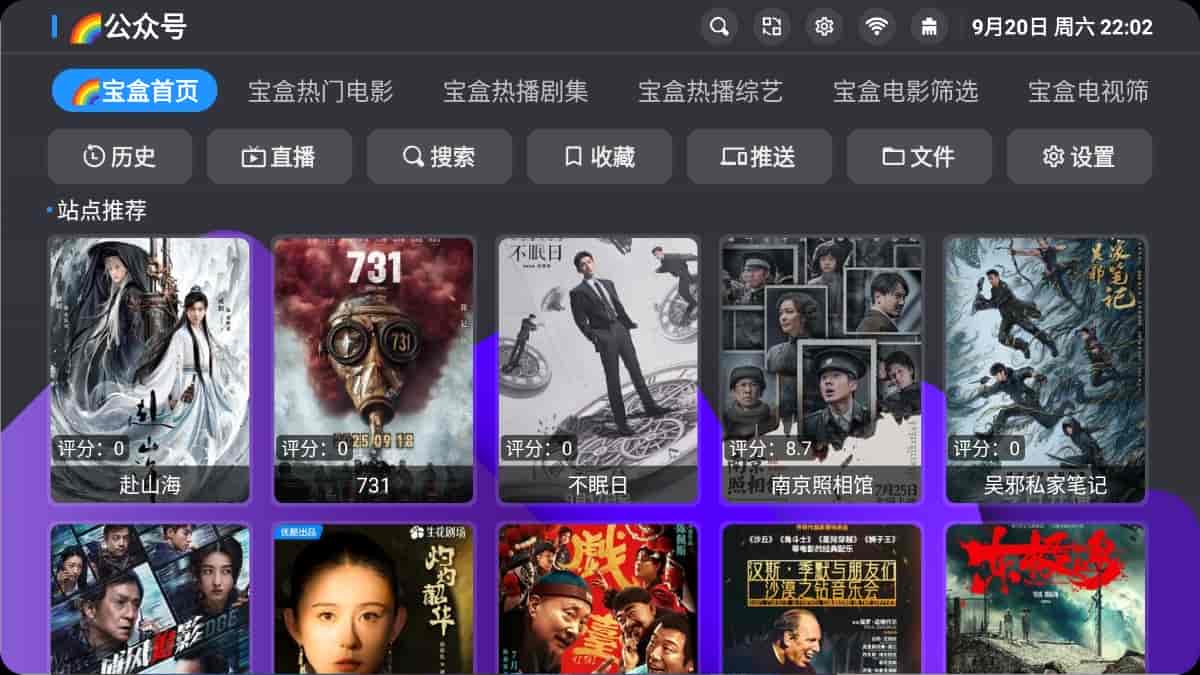Screen dimensions: 1200x675
Task: Tap the 推送 push button
Action: [x=759, y=157]
